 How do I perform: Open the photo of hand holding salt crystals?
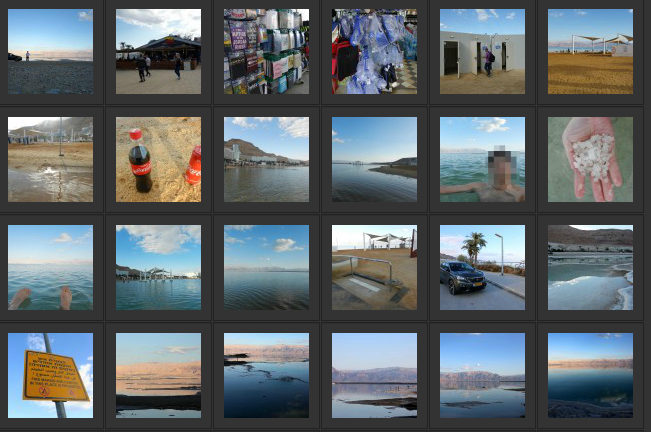(x=590, y=159)
